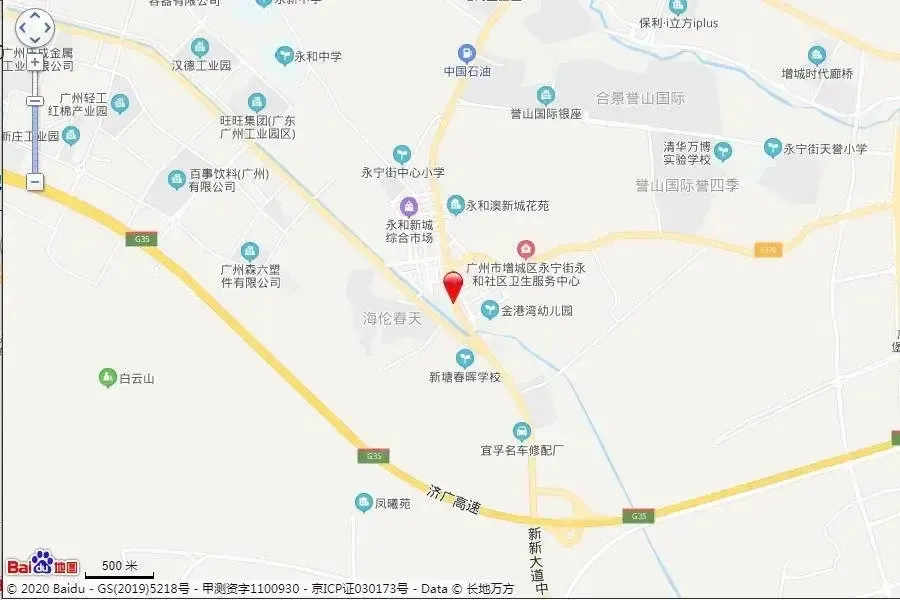This screenshot has height=600, width=900.
Task: Select the 誉山国际银座 marker
Action: pyautogui.click(x=546, y=95)
